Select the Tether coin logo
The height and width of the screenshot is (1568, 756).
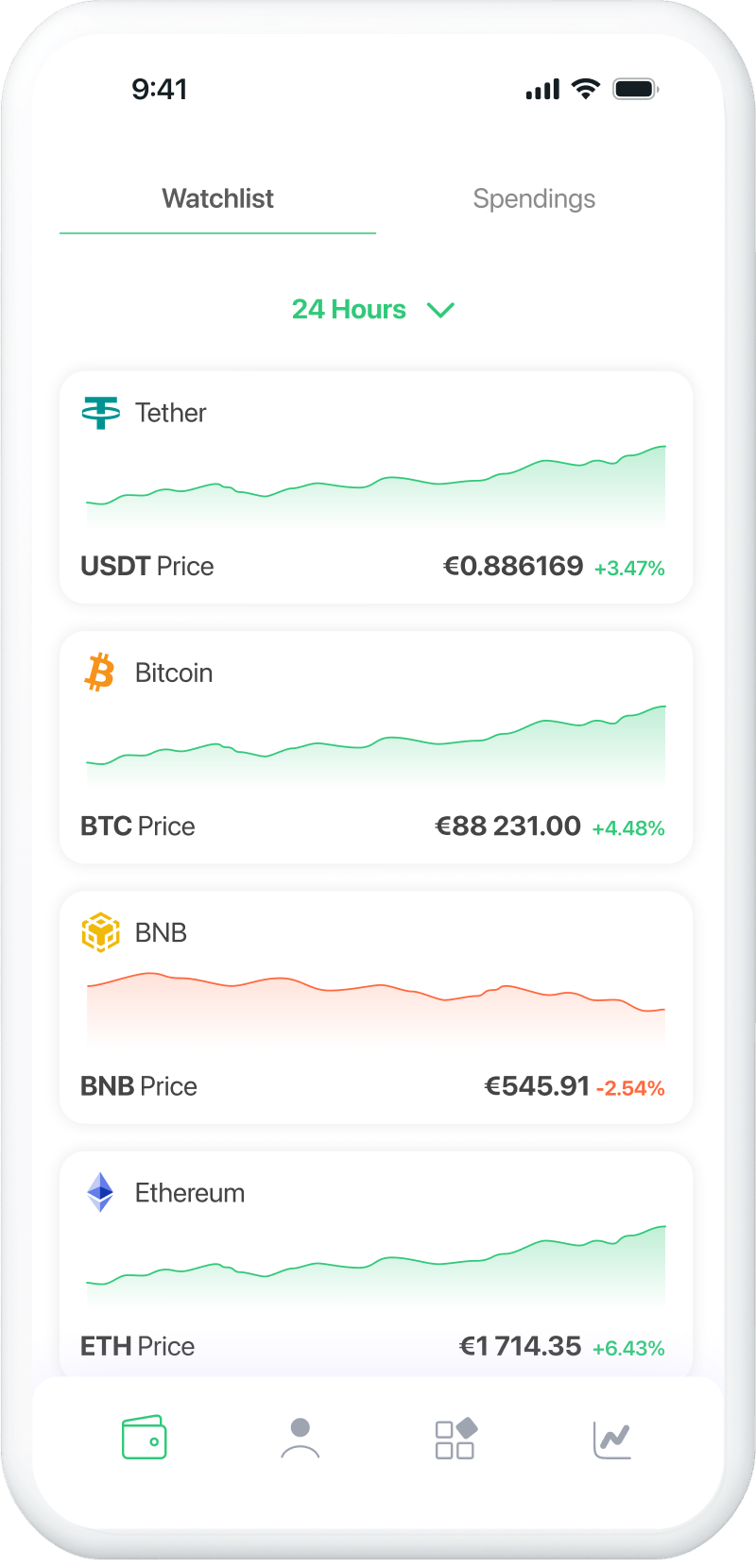101,413
